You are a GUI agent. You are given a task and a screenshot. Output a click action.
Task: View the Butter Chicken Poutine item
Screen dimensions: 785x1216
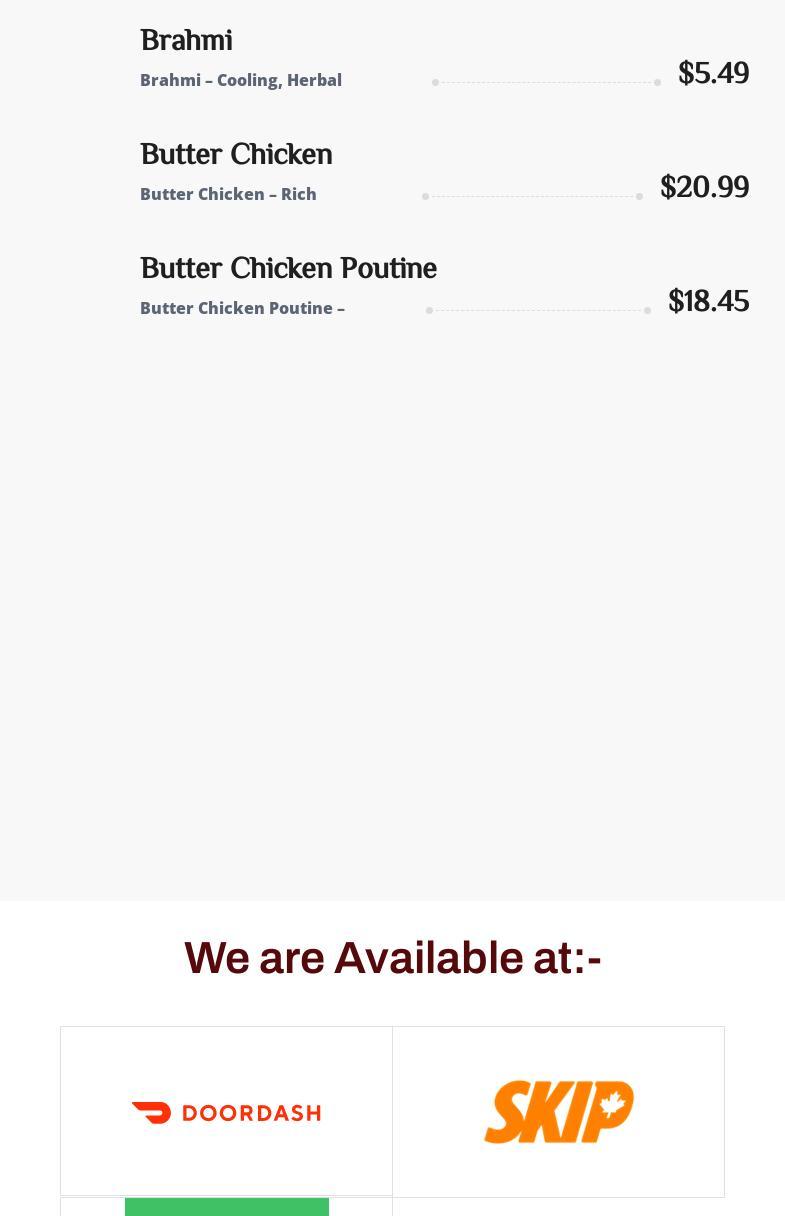click(x=288, y=269)
